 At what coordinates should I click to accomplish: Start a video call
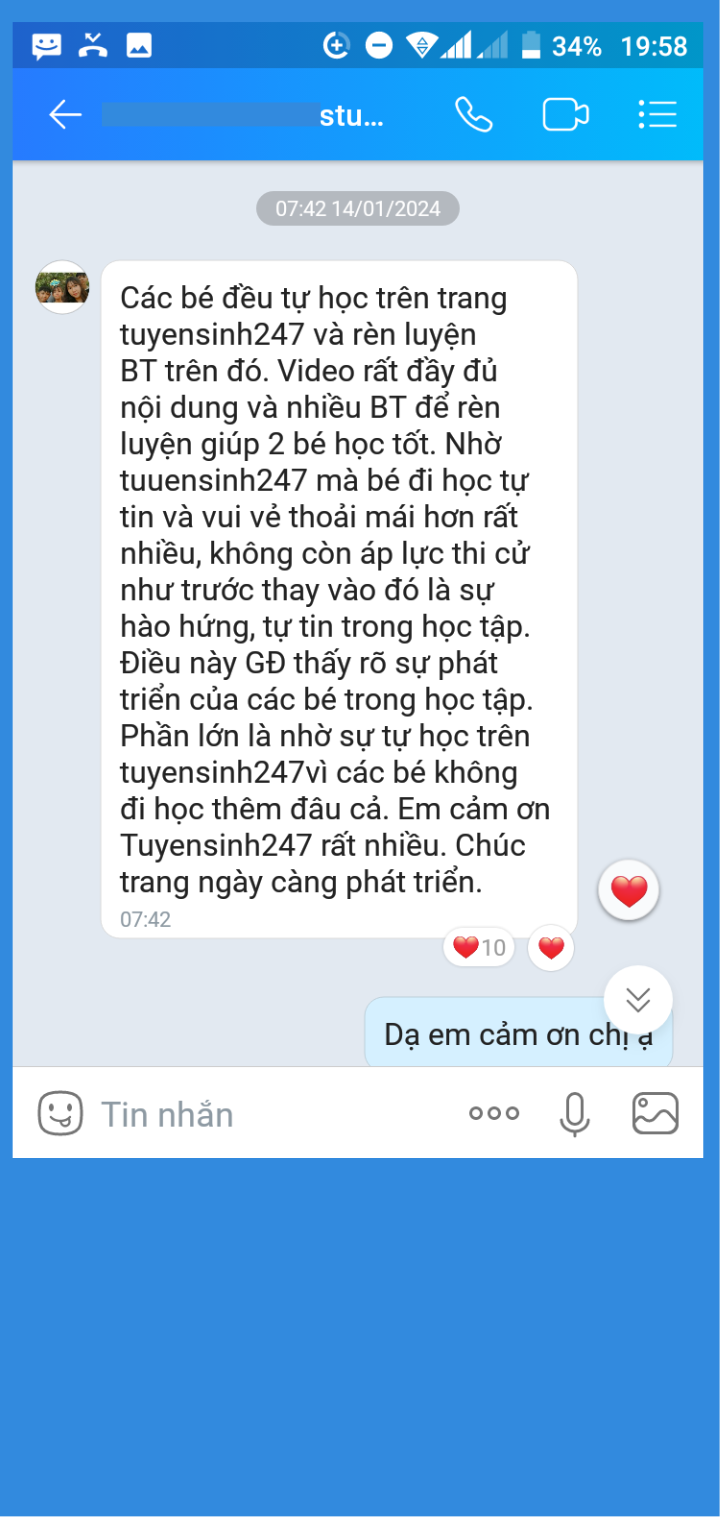coord(565,115)
